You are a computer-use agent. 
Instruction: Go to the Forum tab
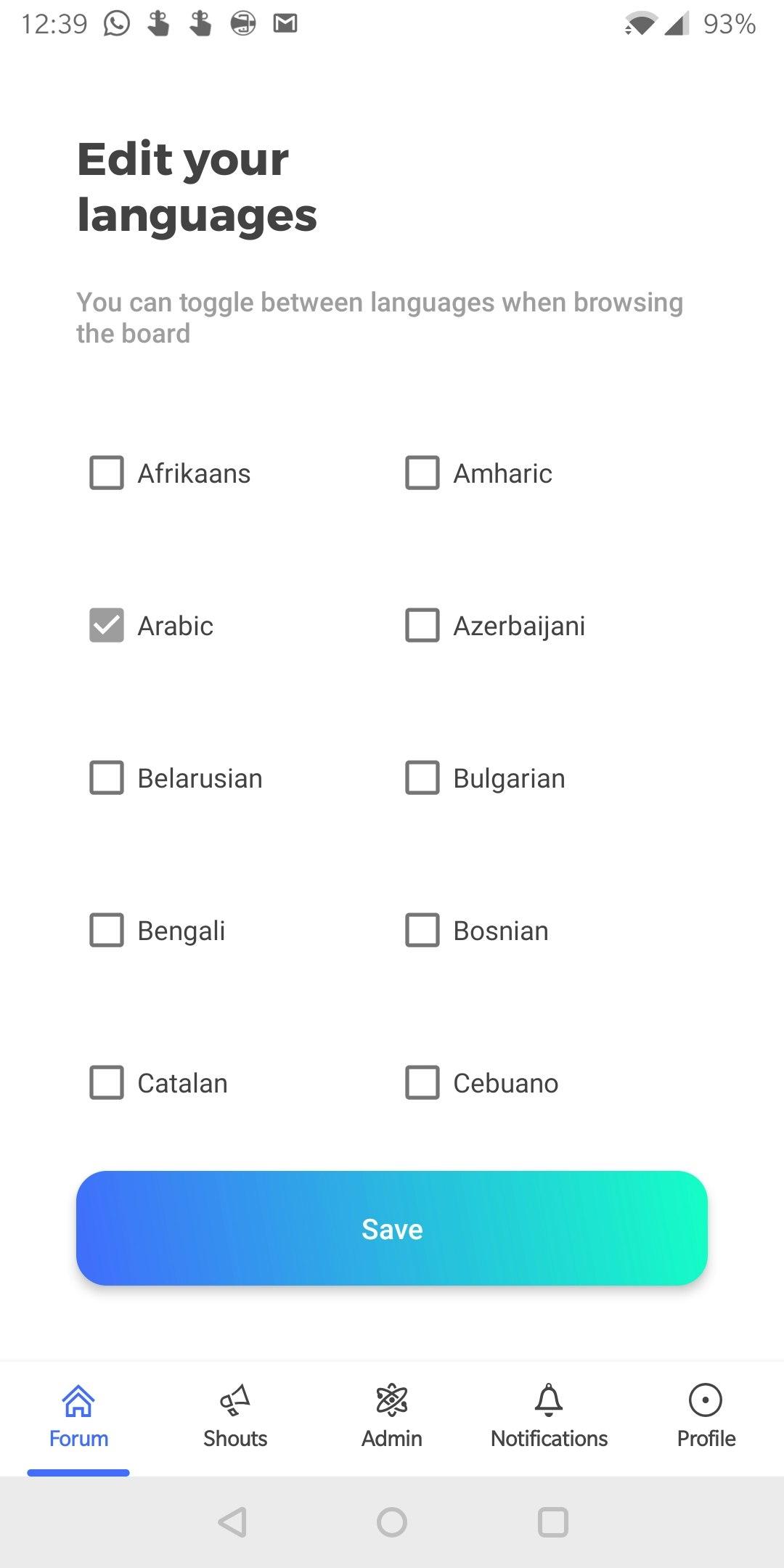click(78, 1417)
